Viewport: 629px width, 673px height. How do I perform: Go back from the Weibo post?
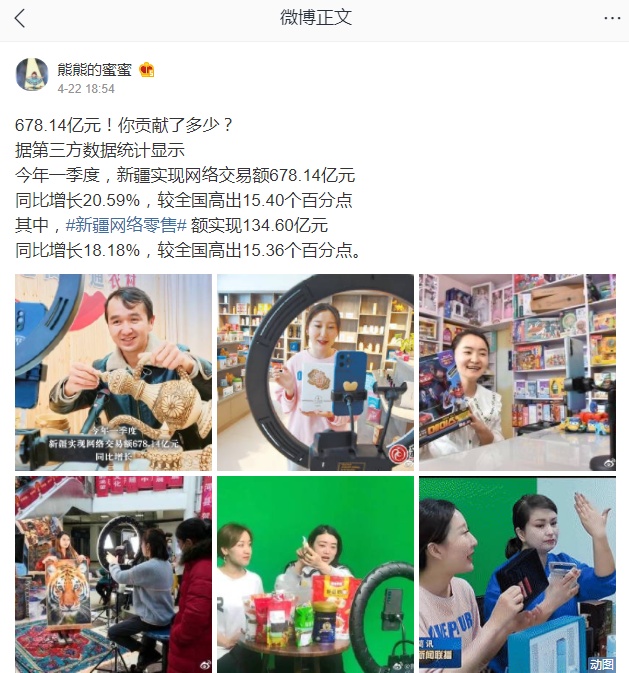(20, 19)
